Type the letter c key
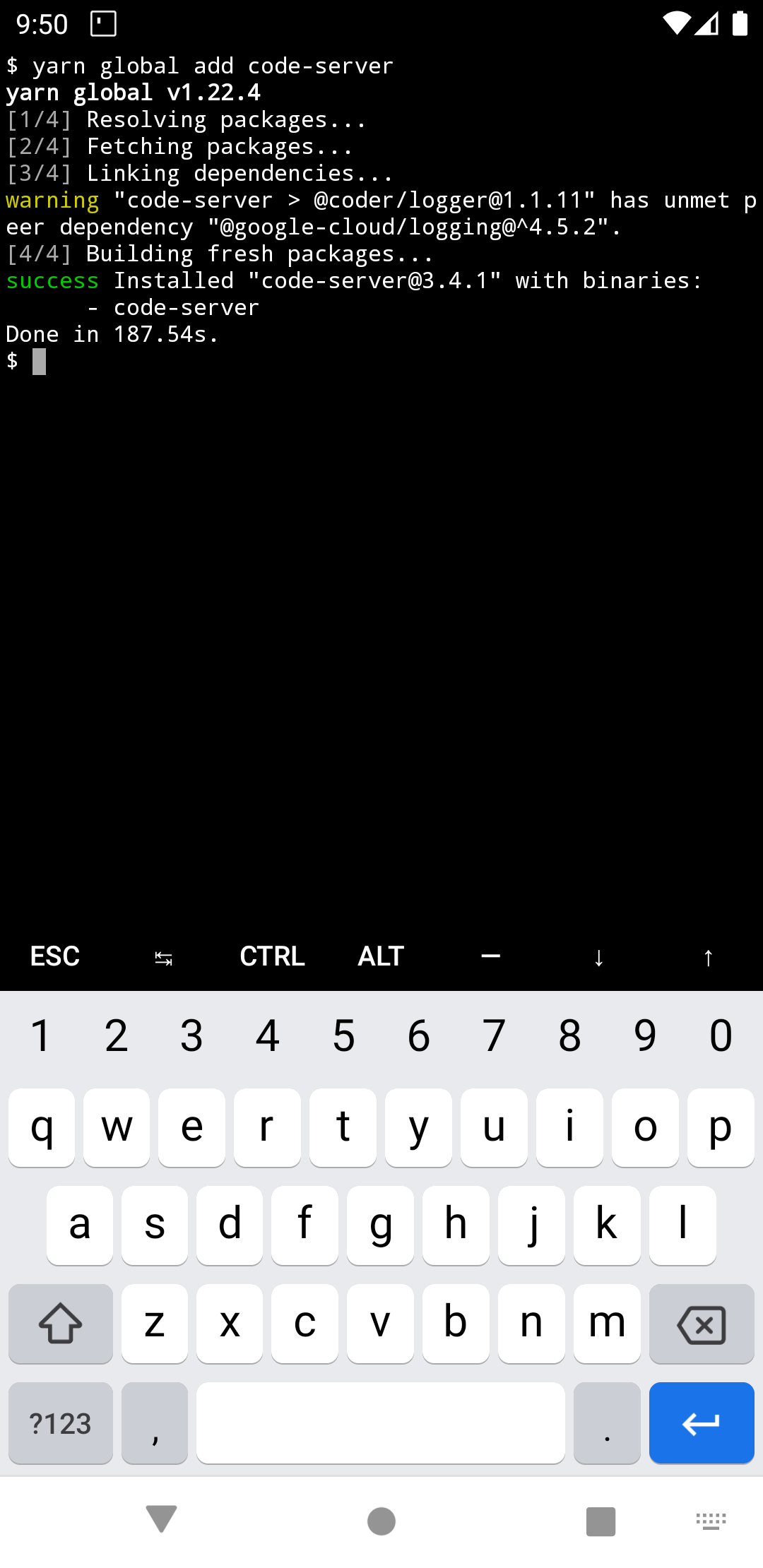This screenshot has height=1568, width=763. pos(304,1324)
